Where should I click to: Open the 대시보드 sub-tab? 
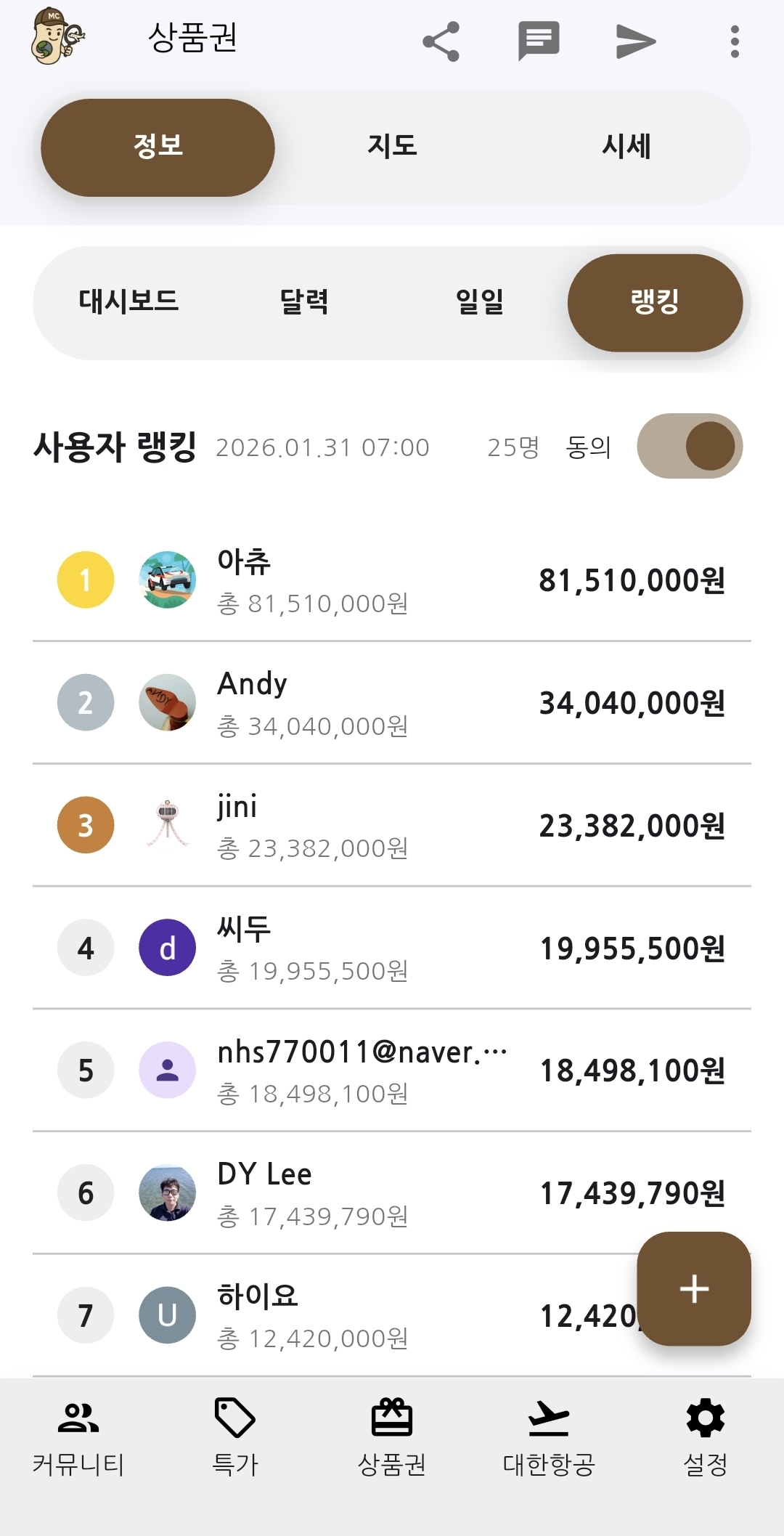(x=128, y=301)
